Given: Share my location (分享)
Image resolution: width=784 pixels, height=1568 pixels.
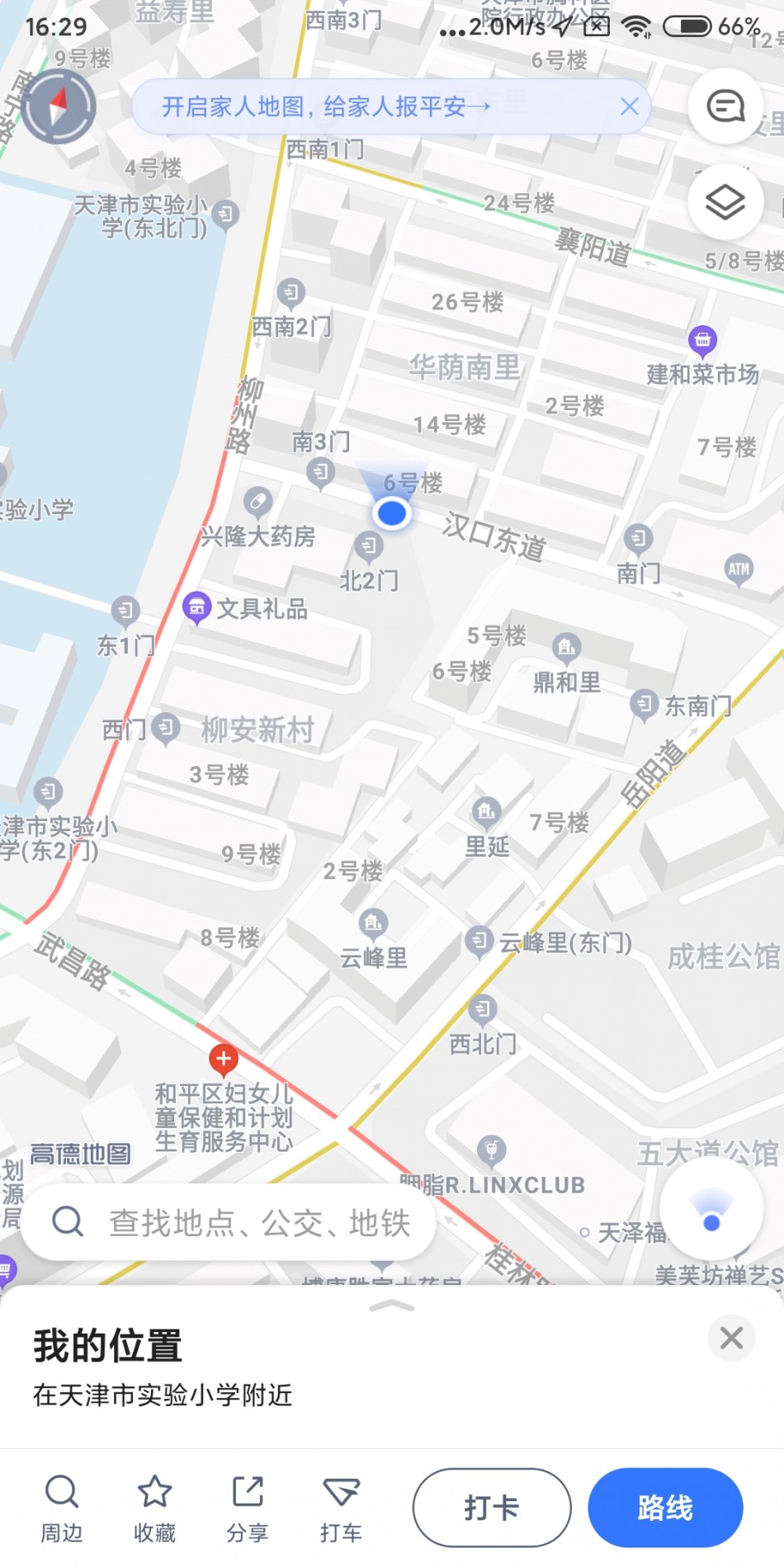Looking at the screenshot, I should click(248, 1507).
